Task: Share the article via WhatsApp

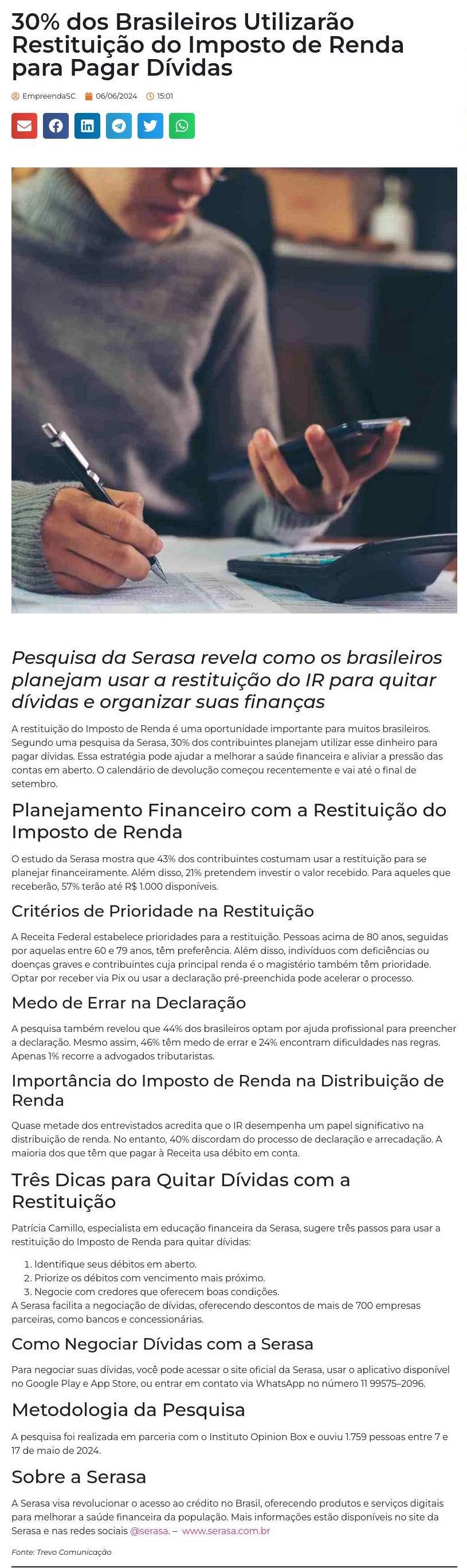Action: 182,126
